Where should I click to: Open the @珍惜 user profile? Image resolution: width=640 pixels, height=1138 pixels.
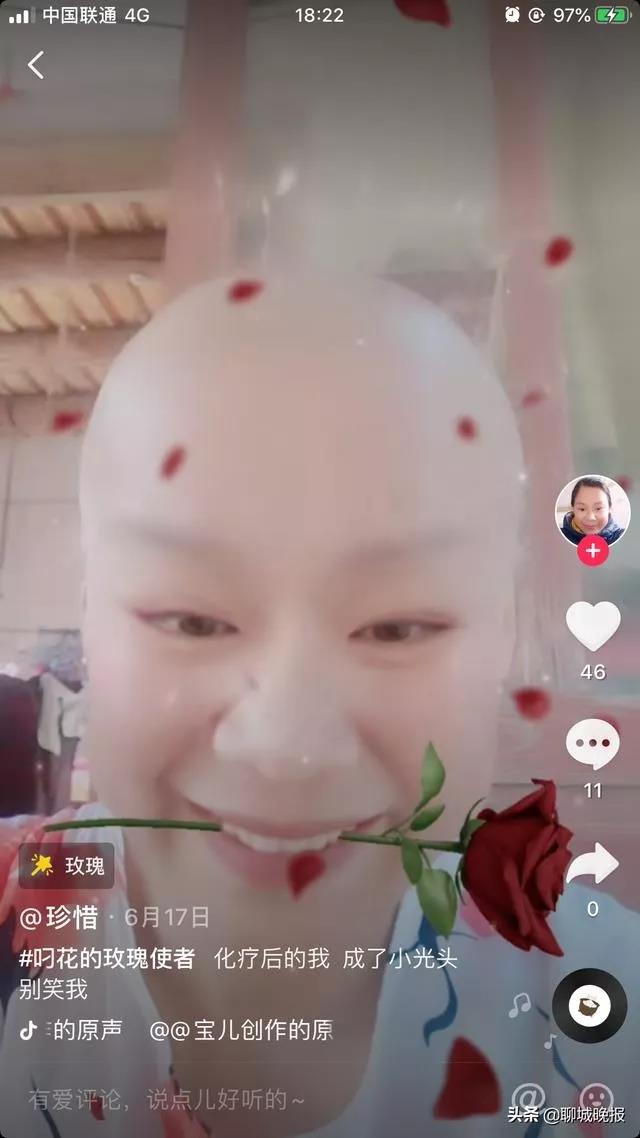(x=58, y=917)
